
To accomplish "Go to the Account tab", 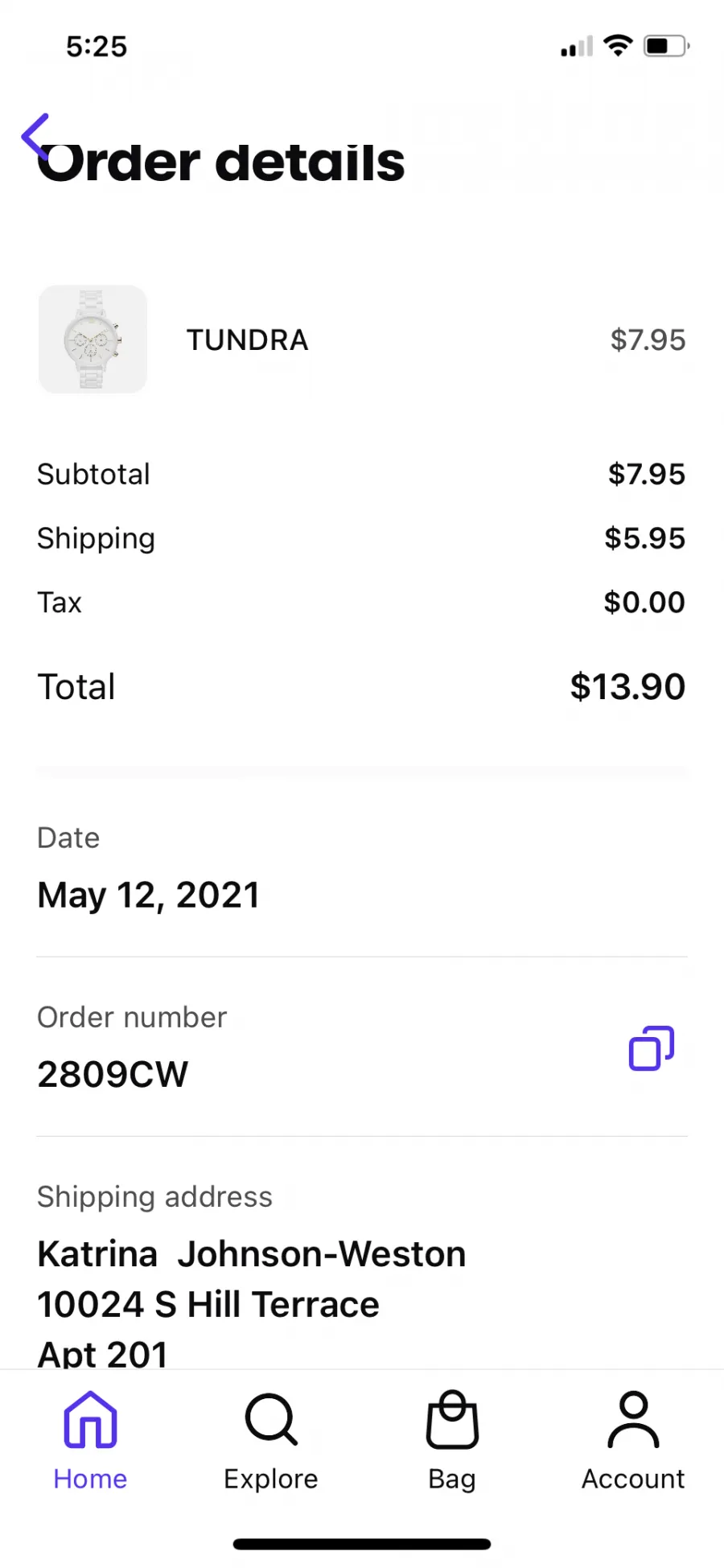I will pyautogui.click(x=633, y=1441).
